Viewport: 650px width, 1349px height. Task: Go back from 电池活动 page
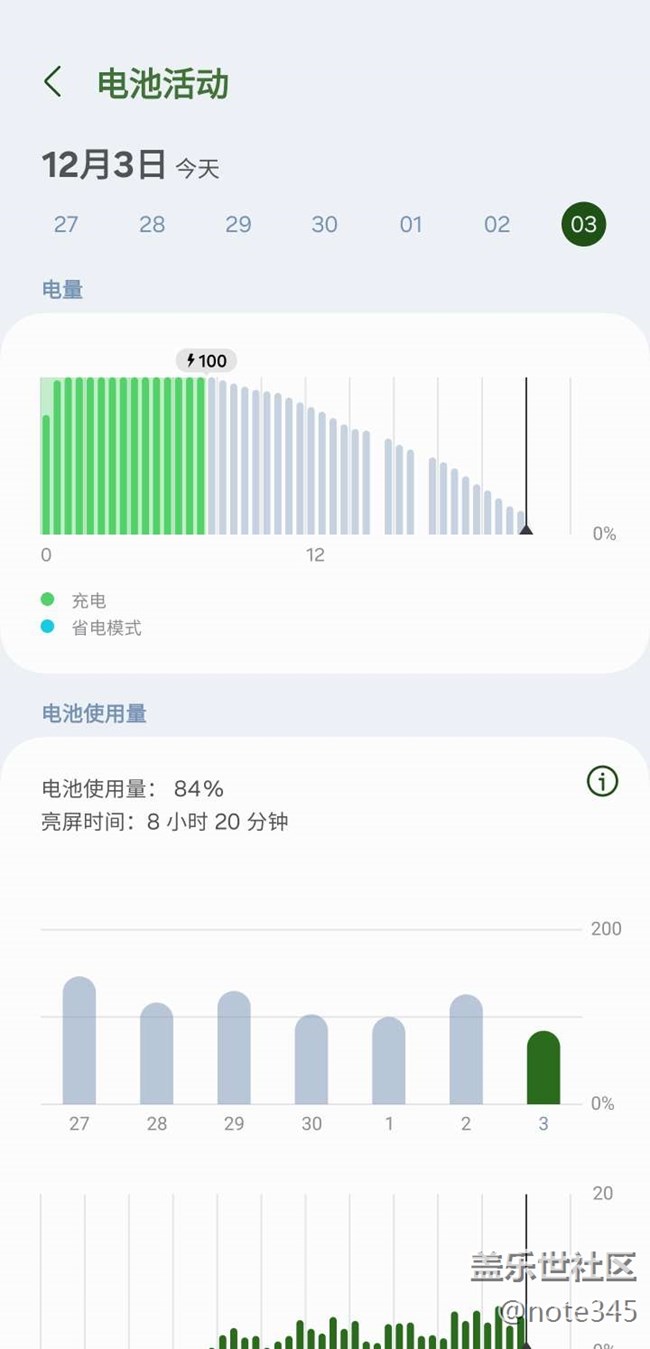53,82
